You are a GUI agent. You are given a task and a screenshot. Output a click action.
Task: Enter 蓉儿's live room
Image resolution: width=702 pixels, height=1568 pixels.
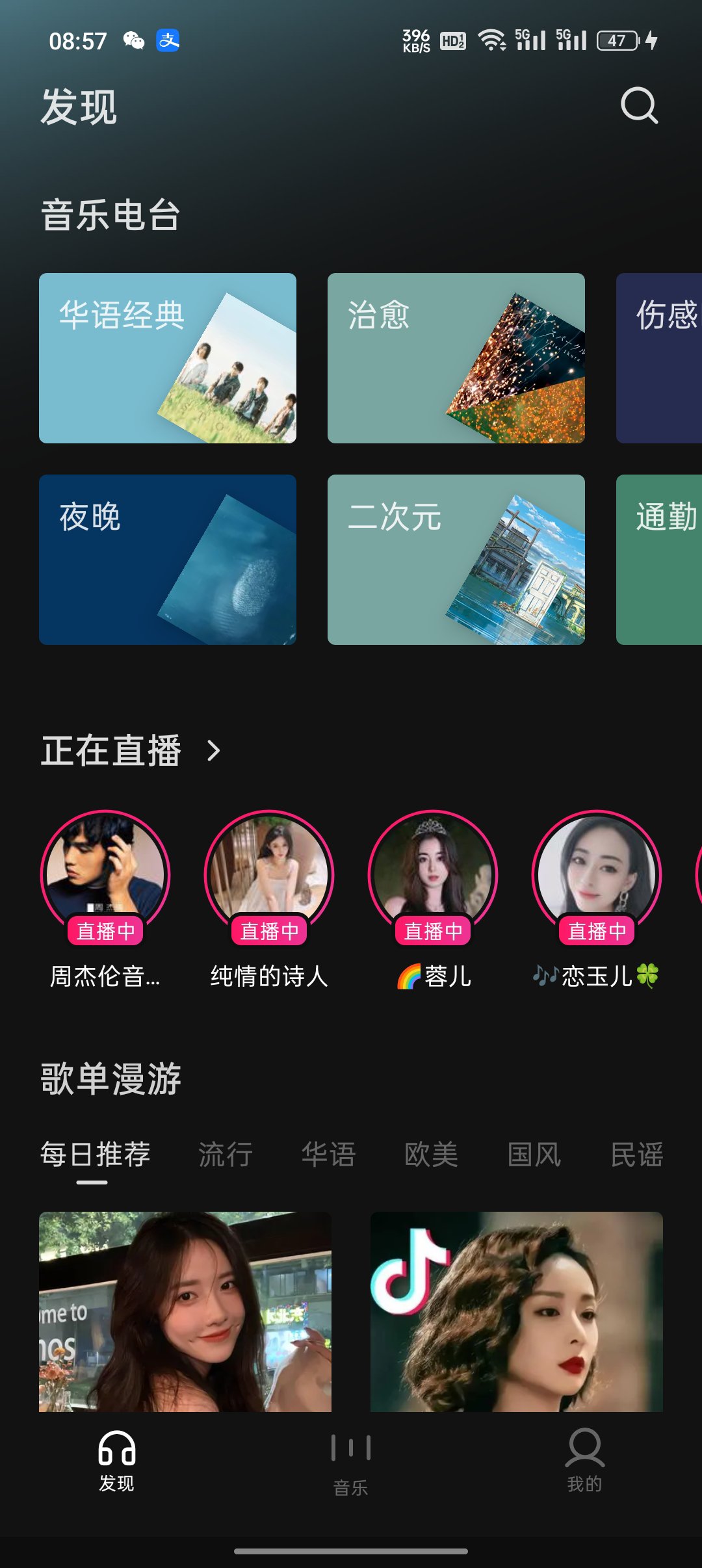433,874
